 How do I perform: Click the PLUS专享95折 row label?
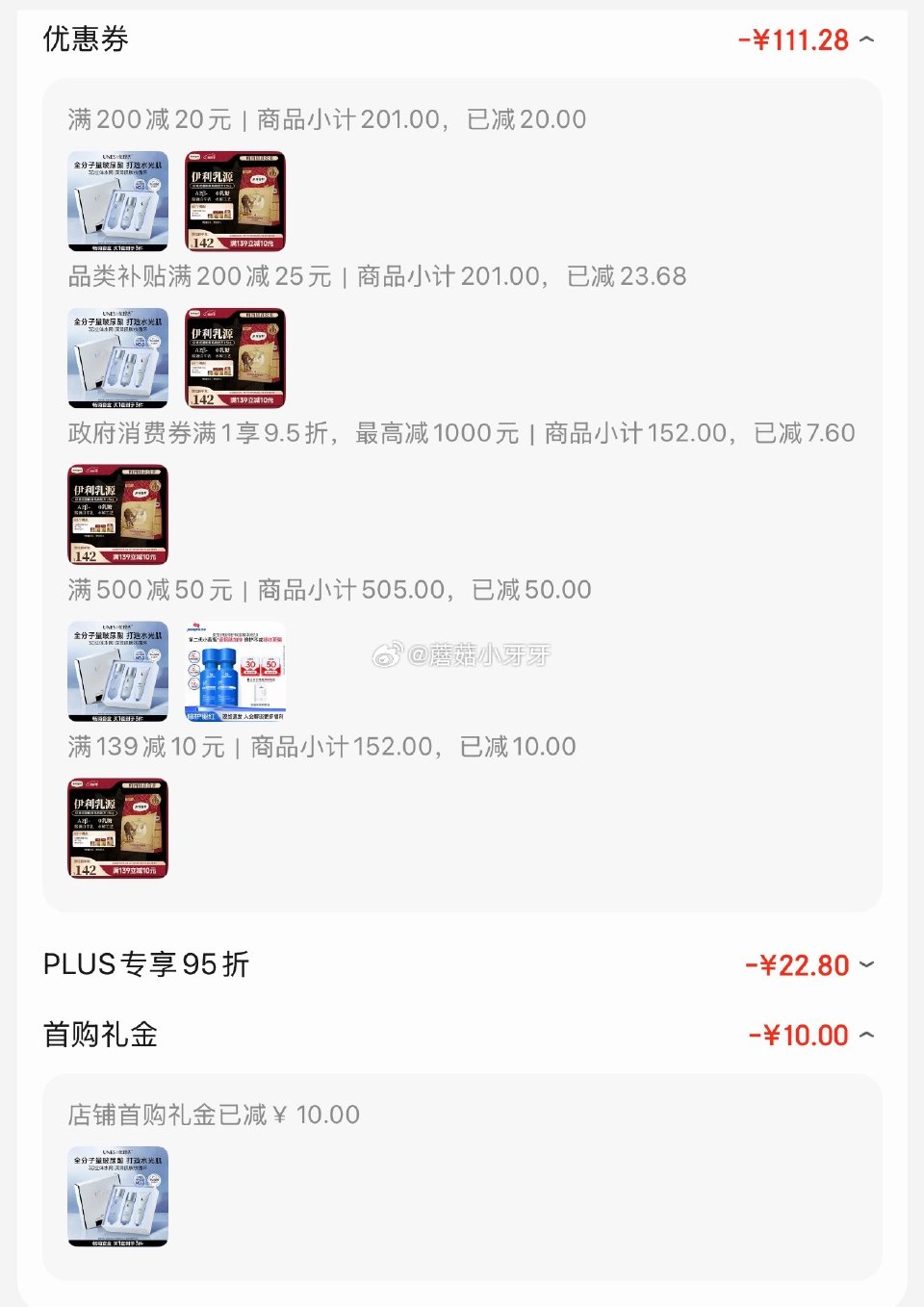pyautogui.click(x=144, y=963)
